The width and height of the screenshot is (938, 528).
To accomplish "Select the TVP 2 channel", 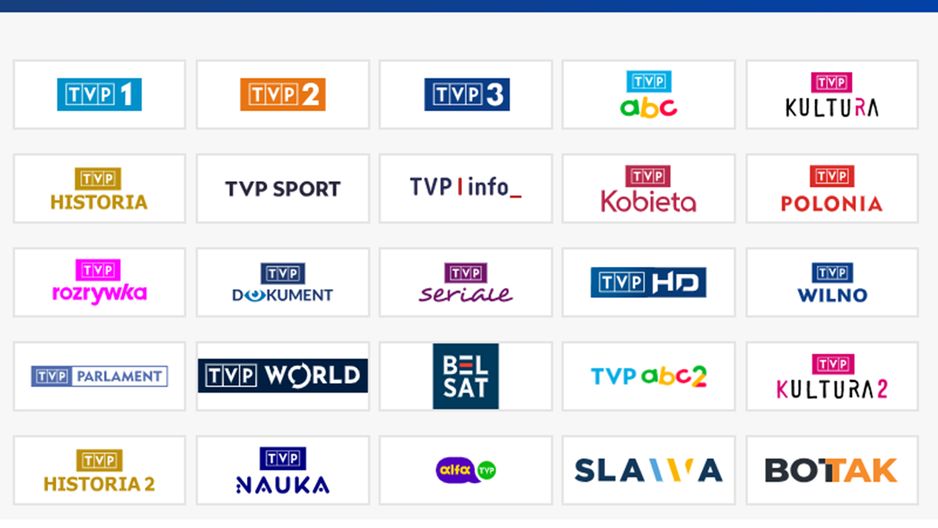I will tap(282, 95).
